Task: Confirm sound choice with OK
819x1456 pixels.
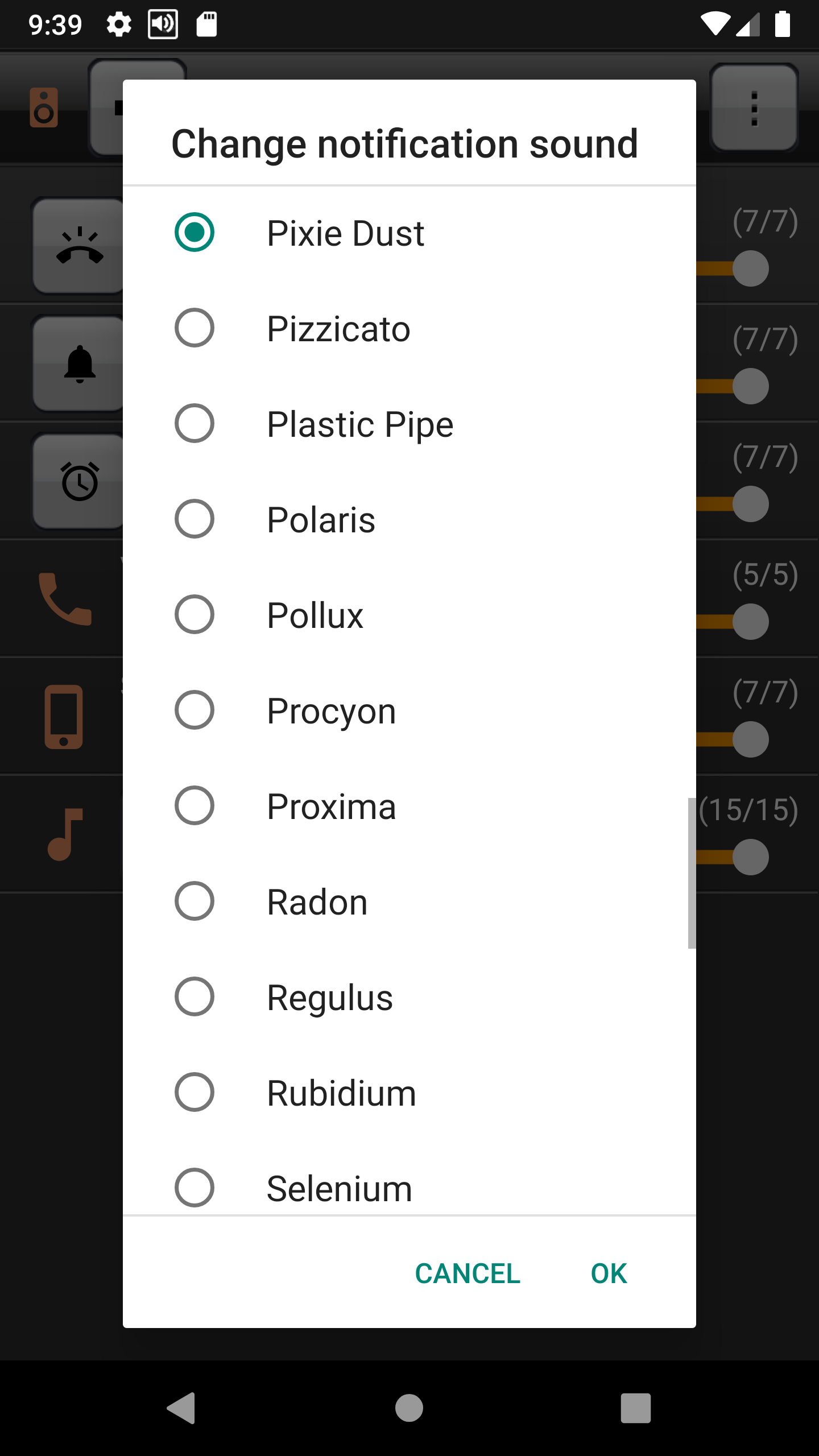Action: (609, 1273)
